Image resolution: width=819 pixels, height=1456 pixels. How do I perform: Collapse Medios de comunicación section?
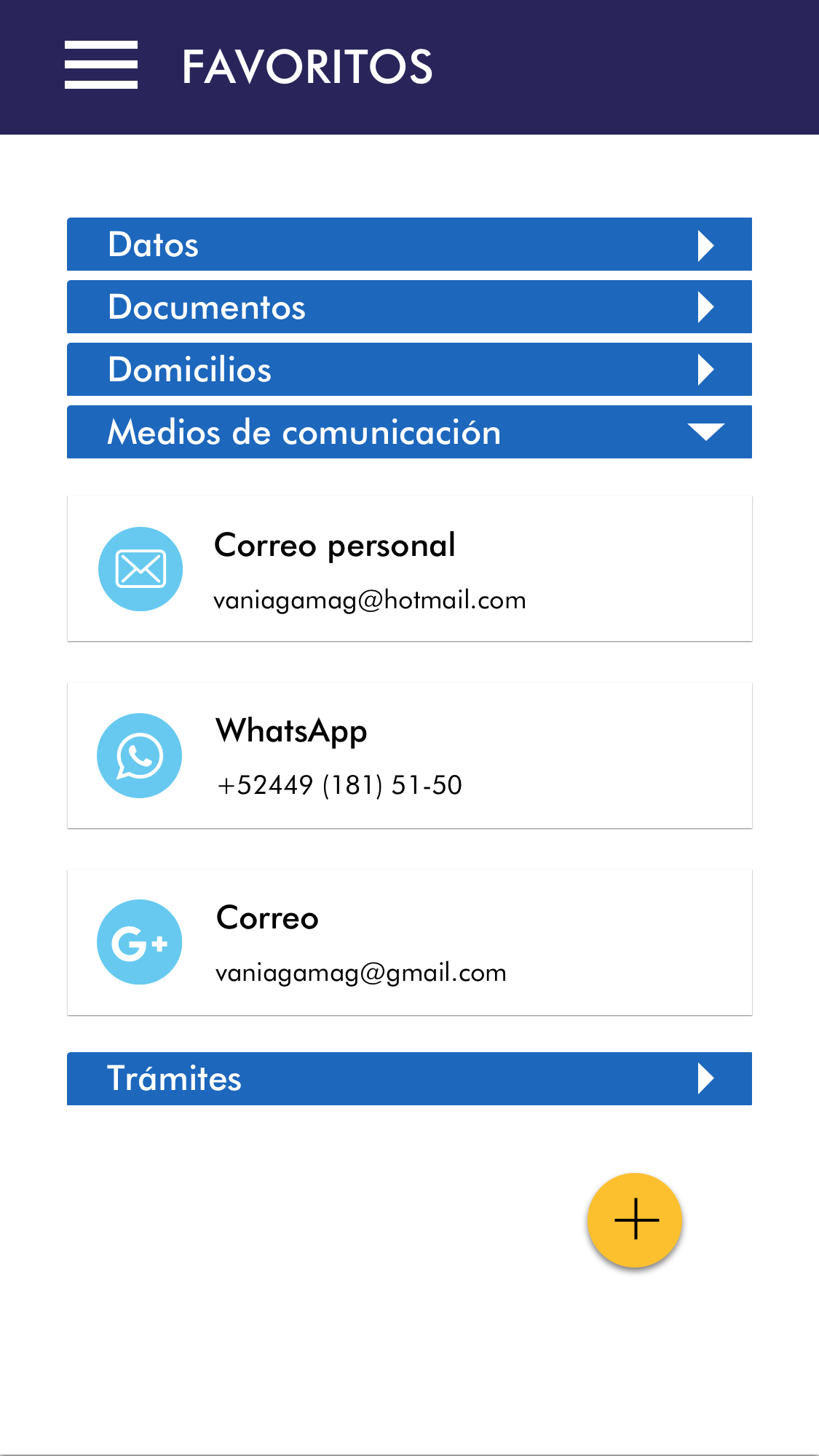(x=409, y=432)
